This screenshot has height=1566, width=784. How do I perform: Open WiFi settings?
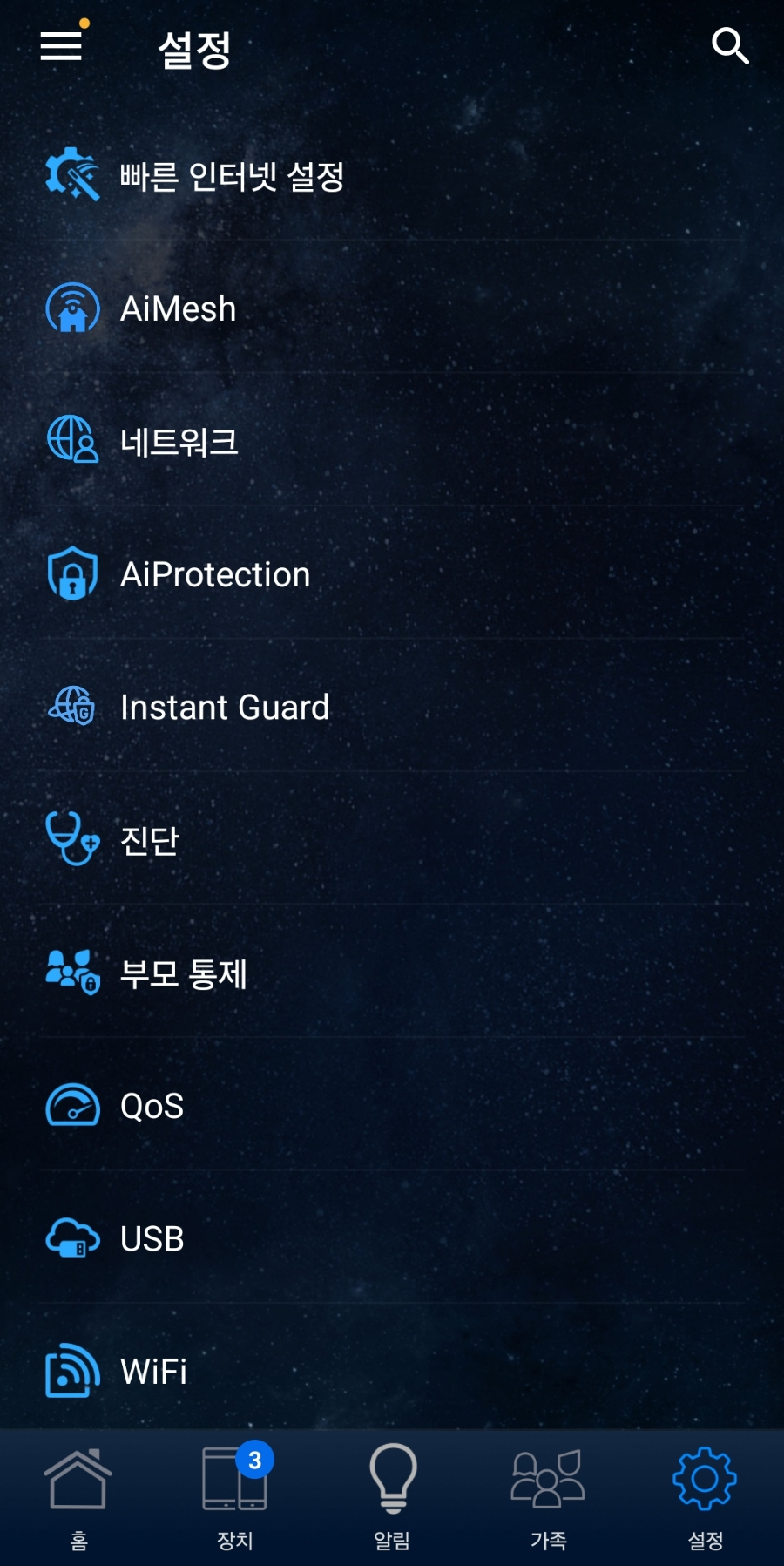pyautogui.click(x=153, y=1372)
